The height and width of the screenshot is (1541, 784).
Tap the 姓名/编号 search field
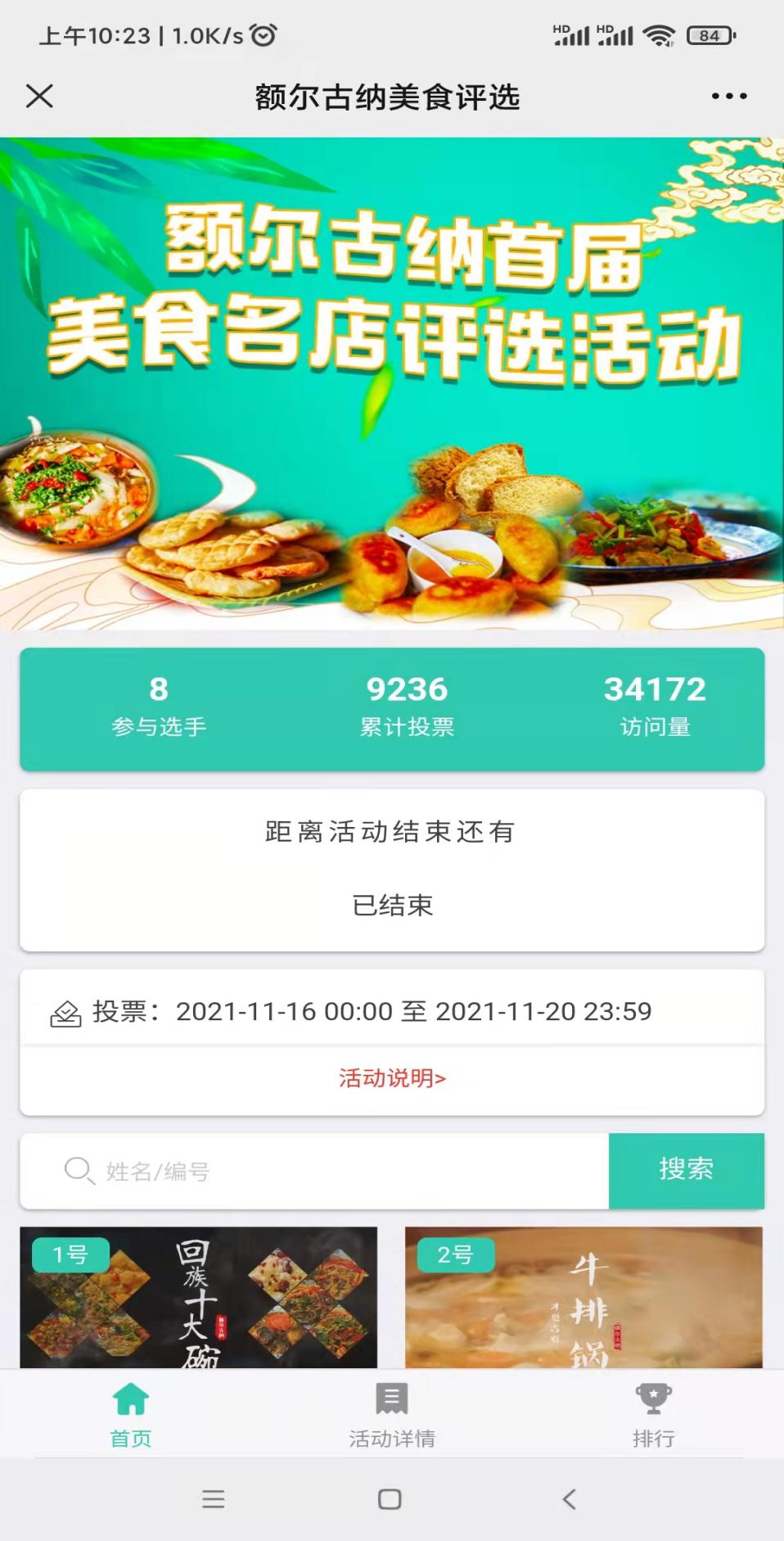(327, 1171)
